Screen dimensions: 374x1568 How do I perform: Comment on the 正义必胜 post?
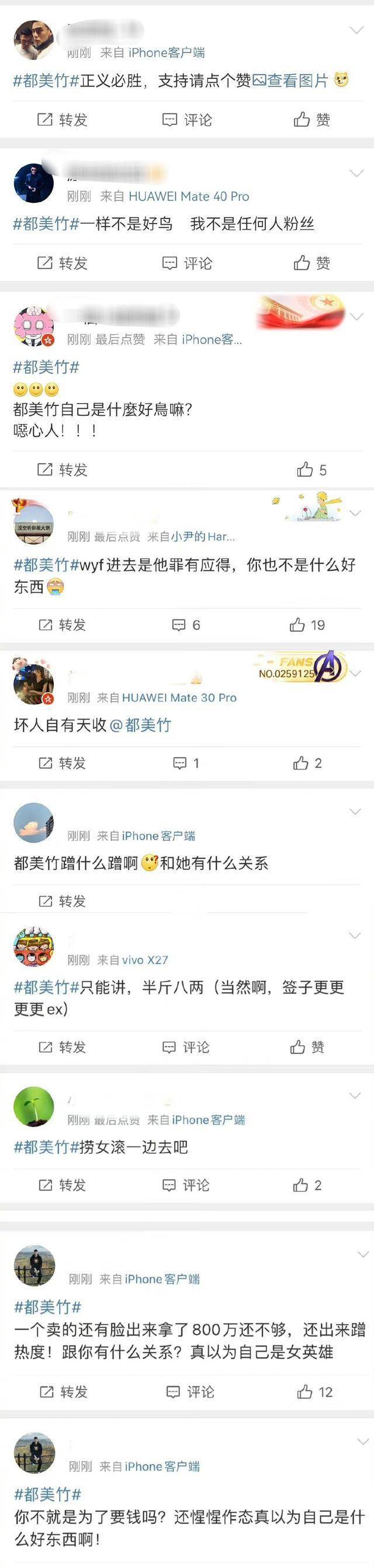coord(187,120)
